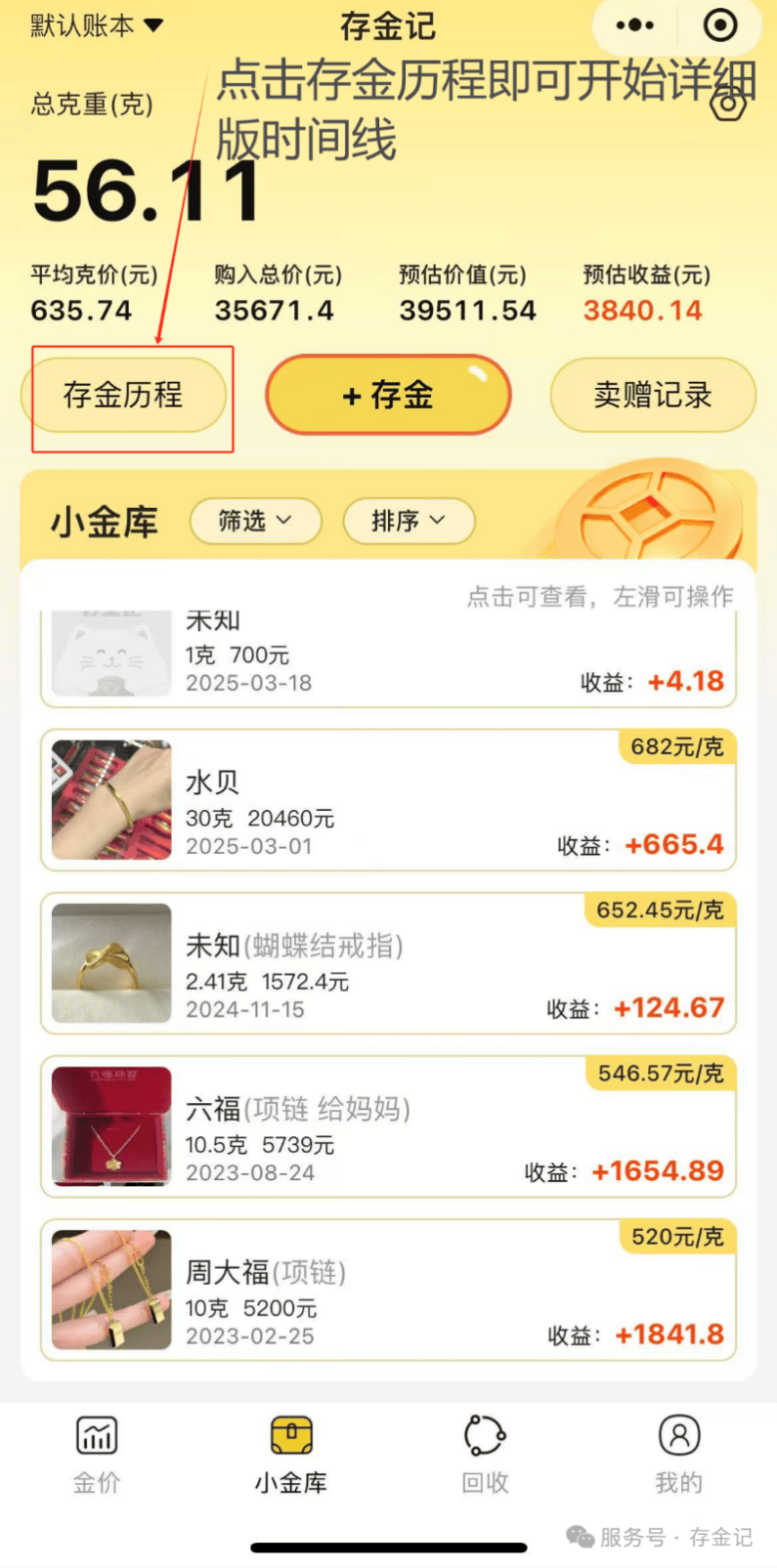Screen dimensions: 777x1568
Task: Open the mini program three-dot menu
Action: [x=635, y=26]
